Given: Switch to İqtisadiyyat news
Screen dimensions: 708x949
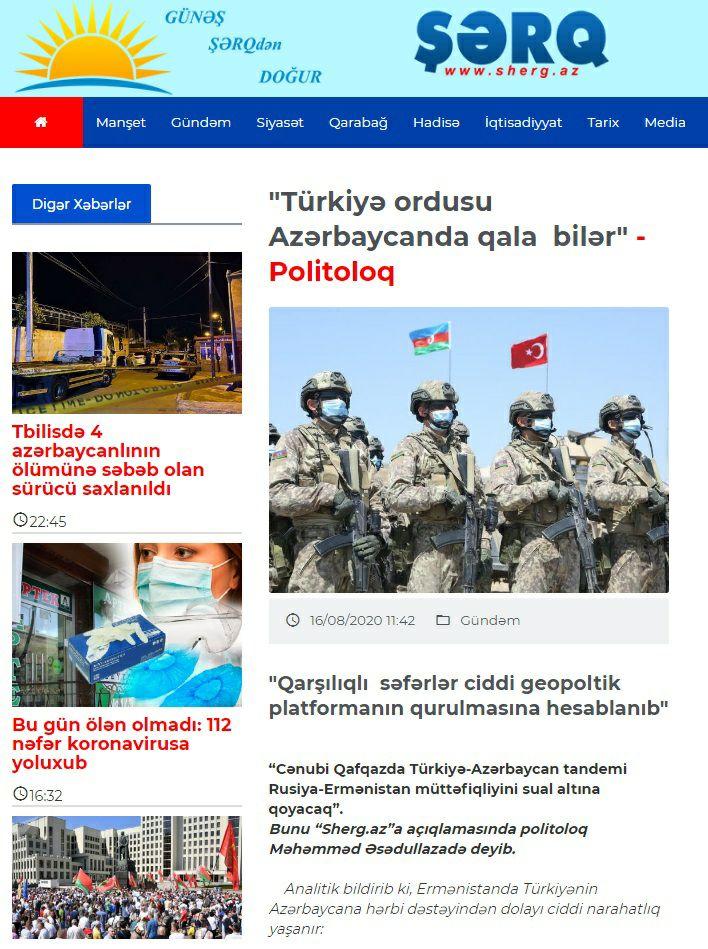Looking at the screenshot, I should pyautogui.click(x=523, y=122).
